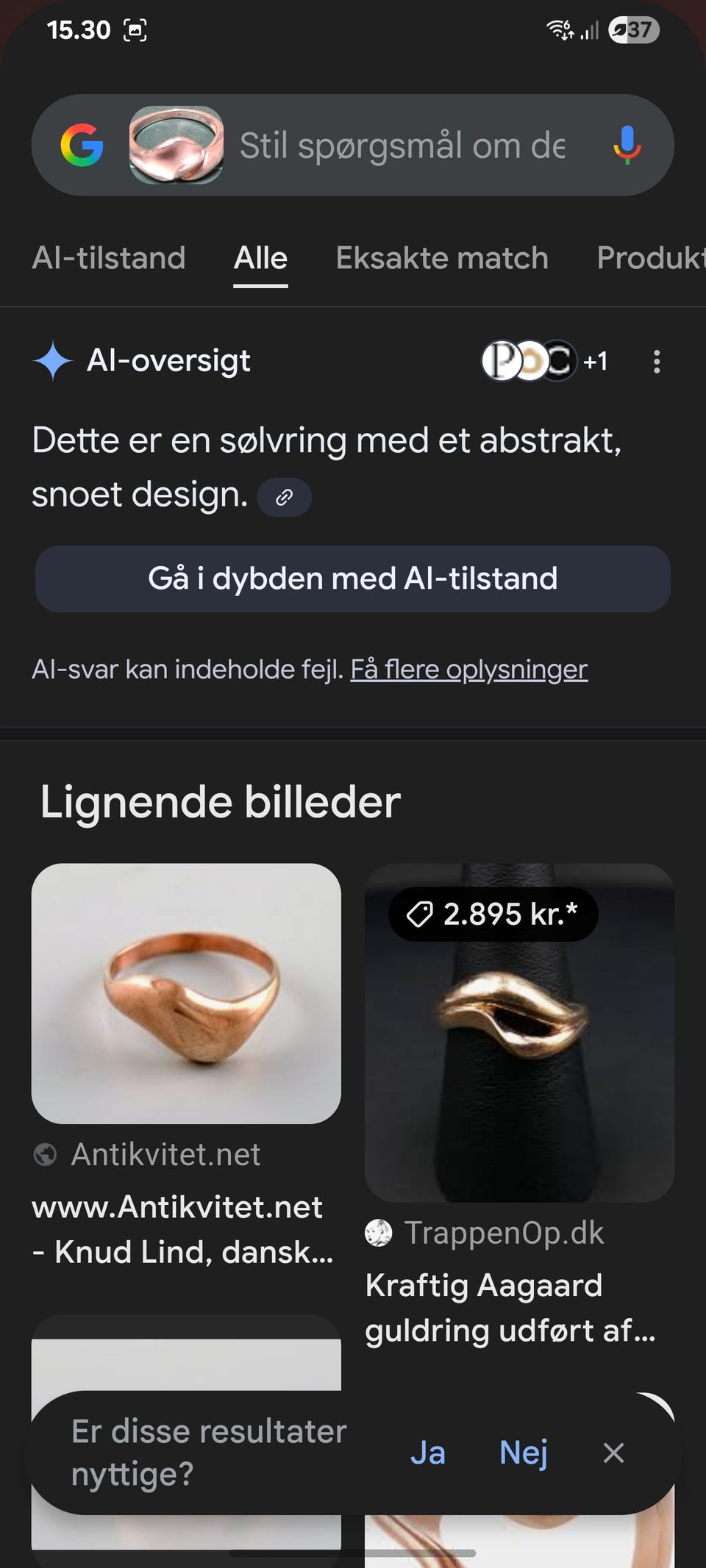Expand the stacked source previews via +1
This screenshot has width=706, height=1568.
click(x=595, y=361)
